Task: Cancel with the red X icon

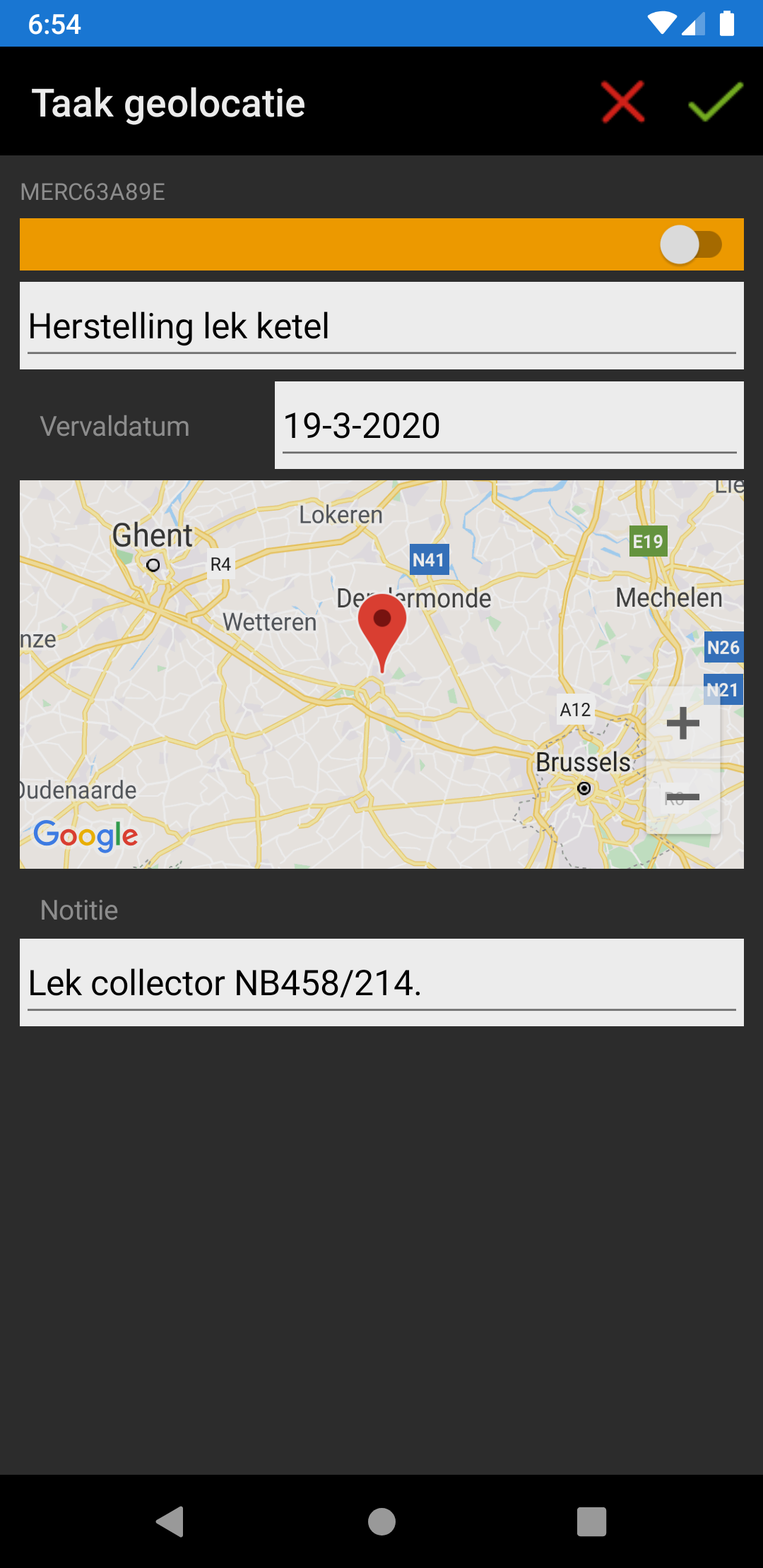Action: (622, 102)
